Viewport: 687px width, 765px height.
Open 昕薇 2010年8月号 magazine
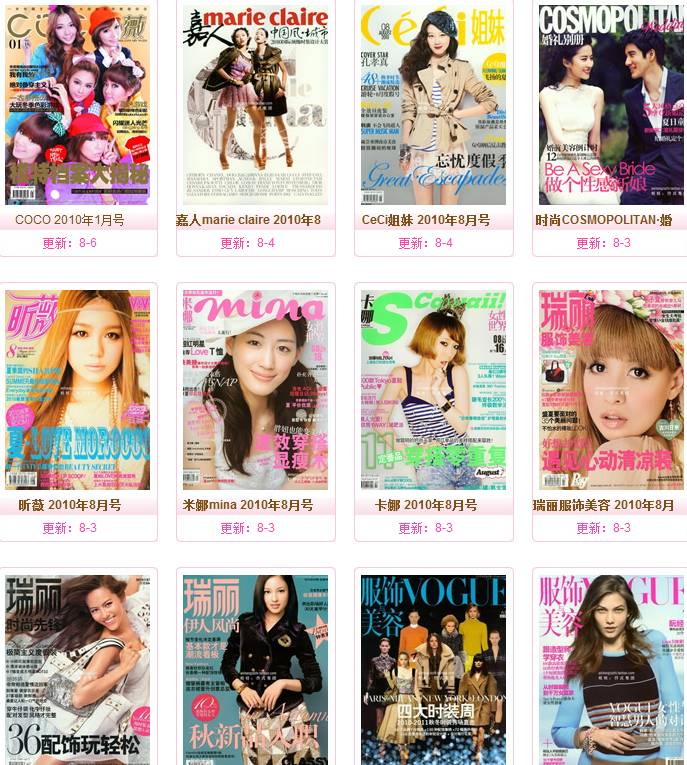coord(77,390)
